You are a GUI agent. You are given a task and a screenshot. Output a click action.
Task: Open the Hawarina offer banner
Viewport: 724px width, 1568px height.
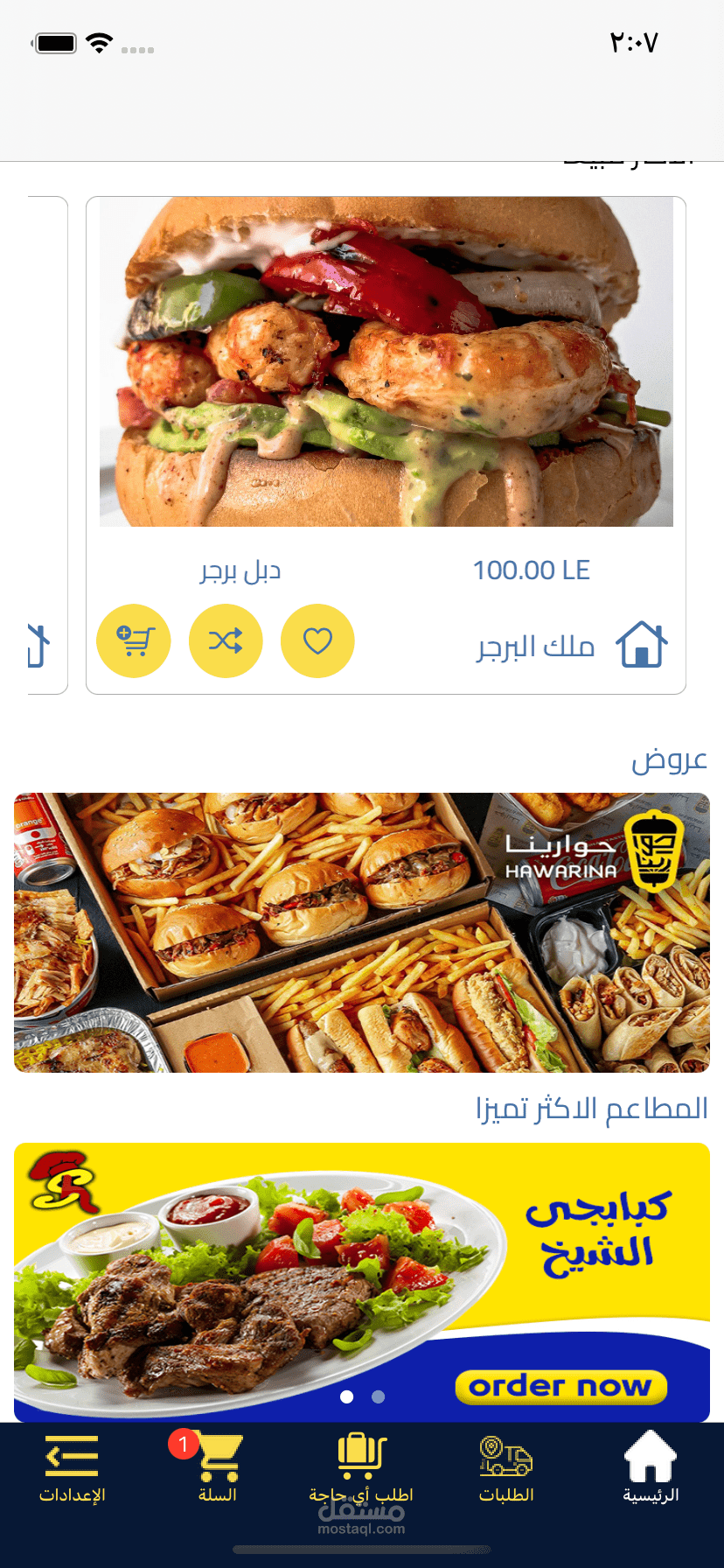pos(362,932)
